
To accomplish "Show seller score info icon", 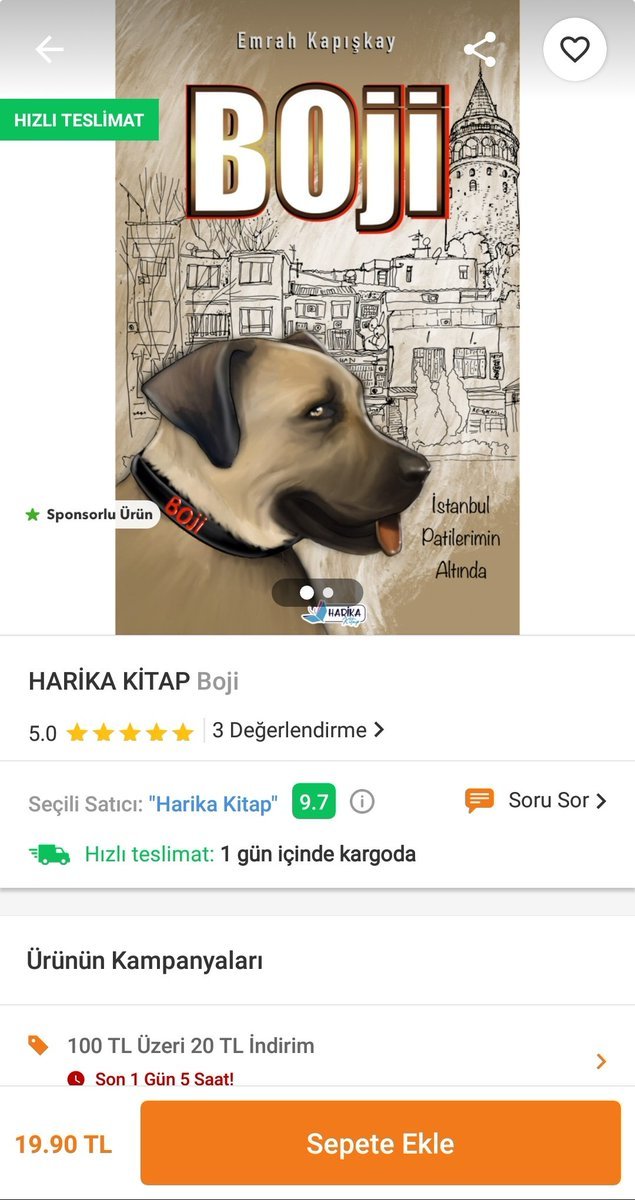I will pyautogui.click(x=362, y=802).
